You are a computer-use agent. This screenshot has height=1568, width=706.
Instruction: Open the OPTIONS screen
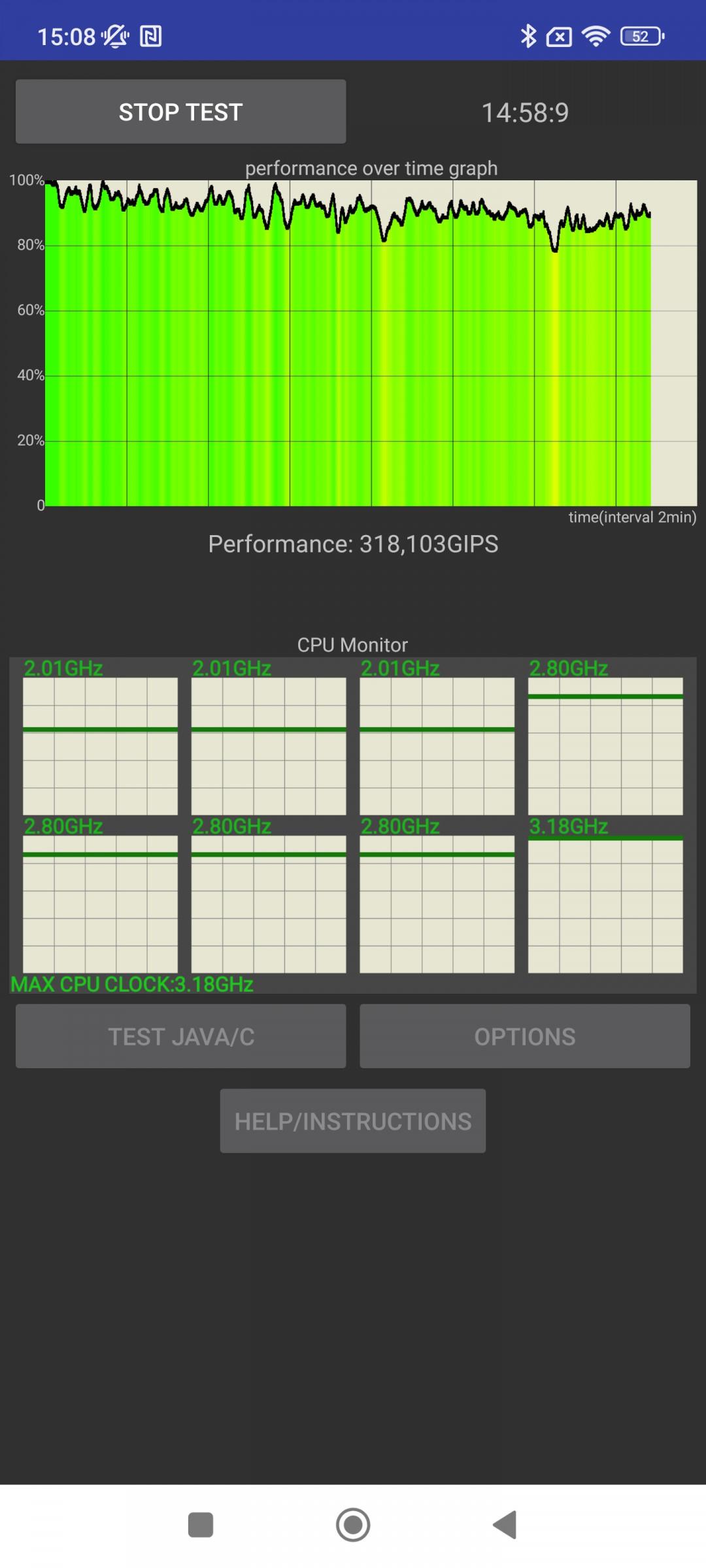point(524,1036)
